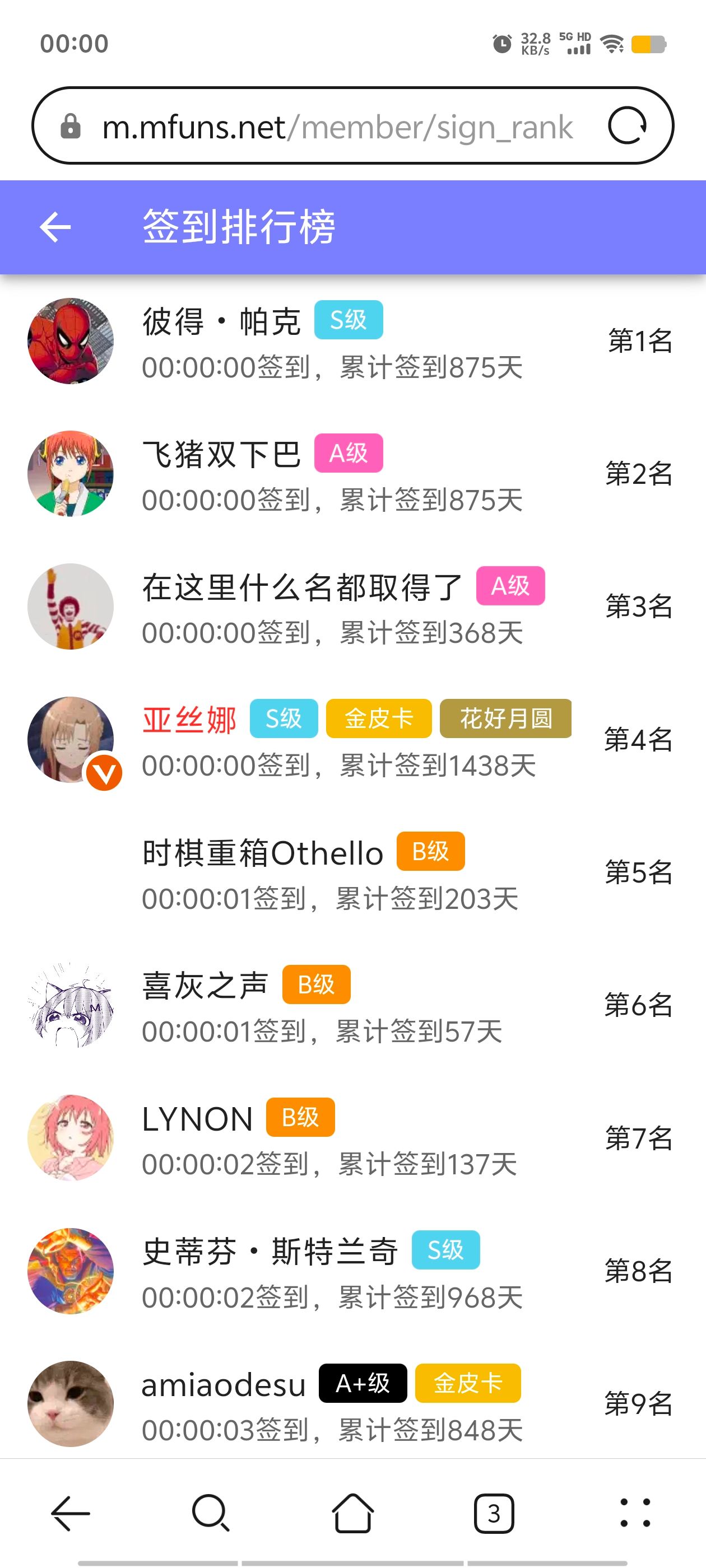Open the tabs switcher showing 3
Screen dimensions: 706x1568
(x=494, y=1513)
